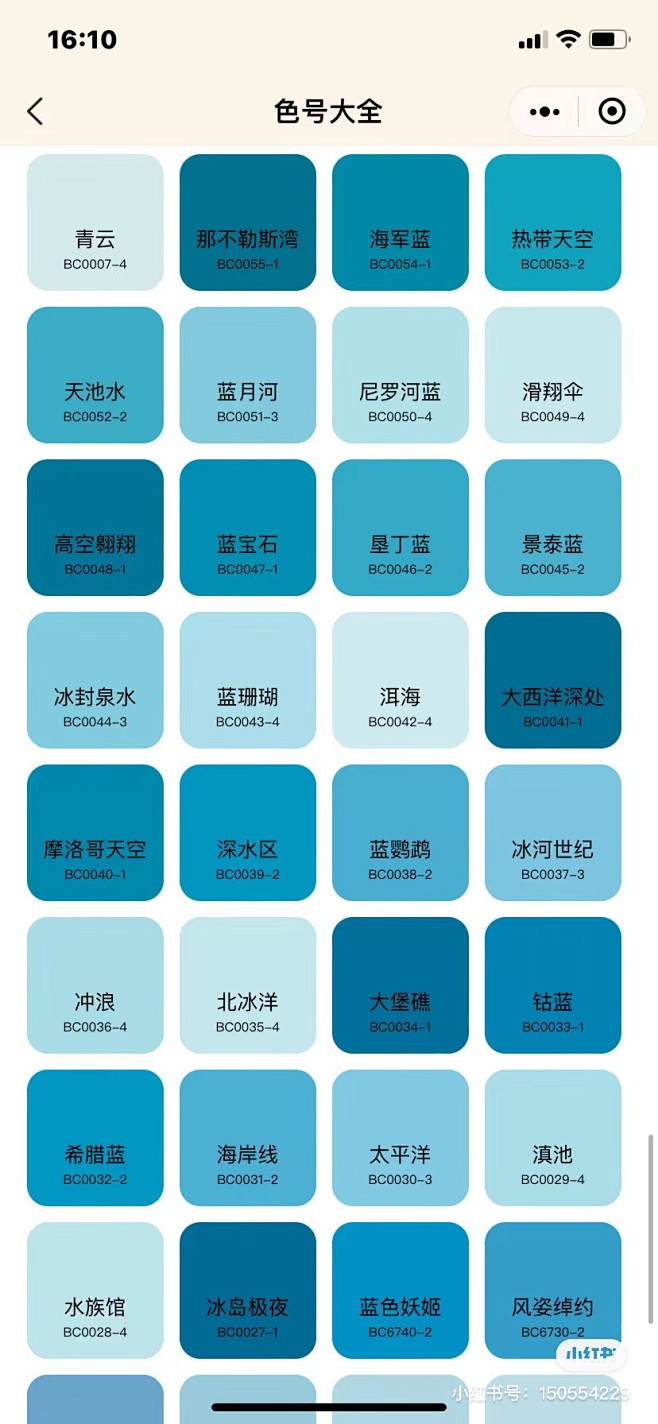Open the 希腊蓝 color swatch
The height and width of the screenshot is (1424, 658).
pyautogui.click(x=95, y=1138)
